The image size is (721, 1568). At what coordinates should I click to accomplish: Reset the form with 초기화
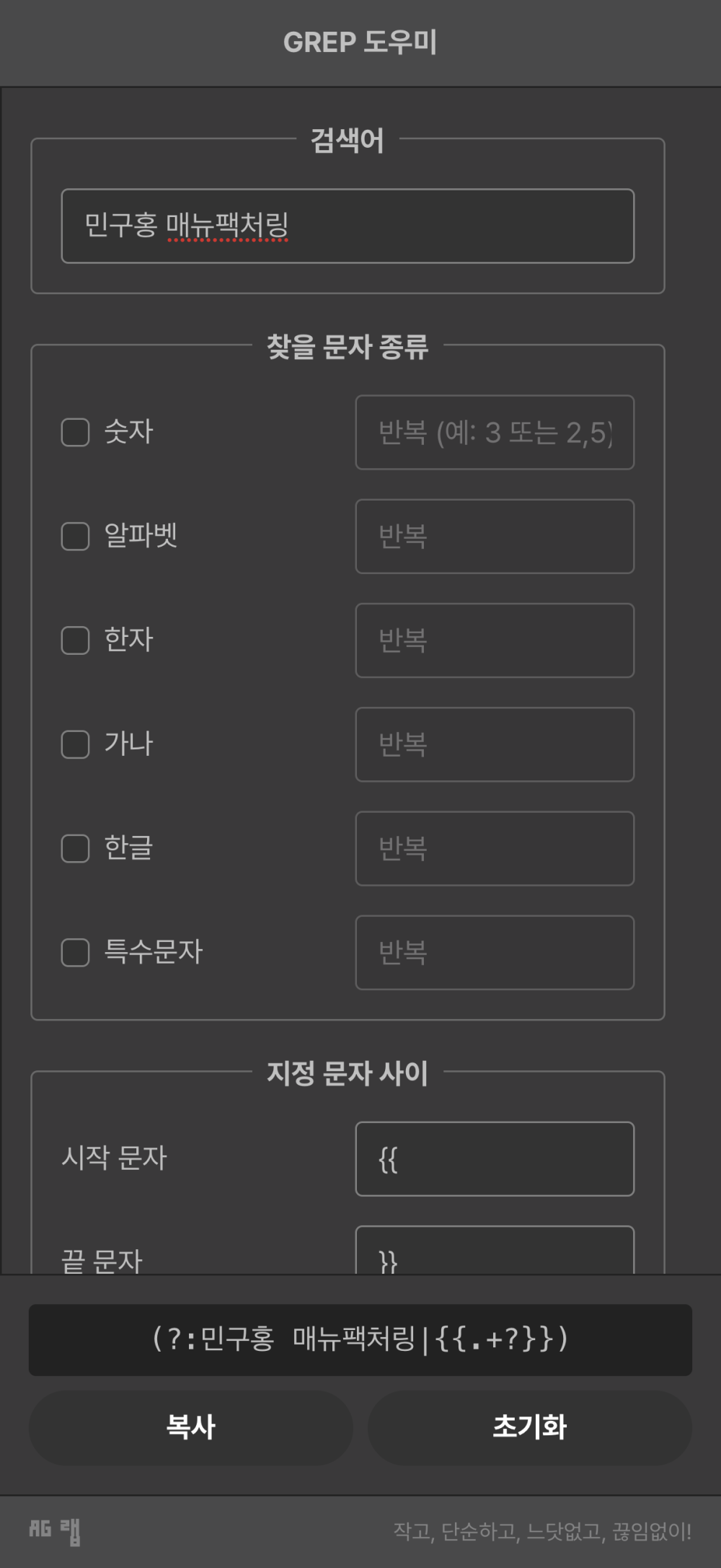pos(530,1428)
